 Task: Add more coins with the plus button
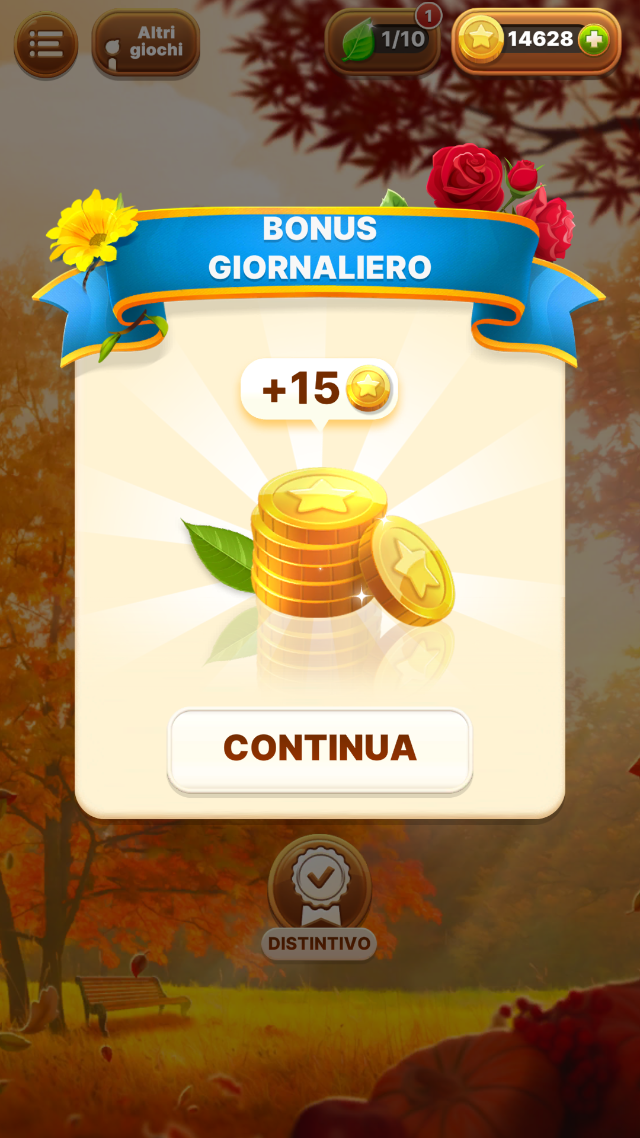point(593,40)
